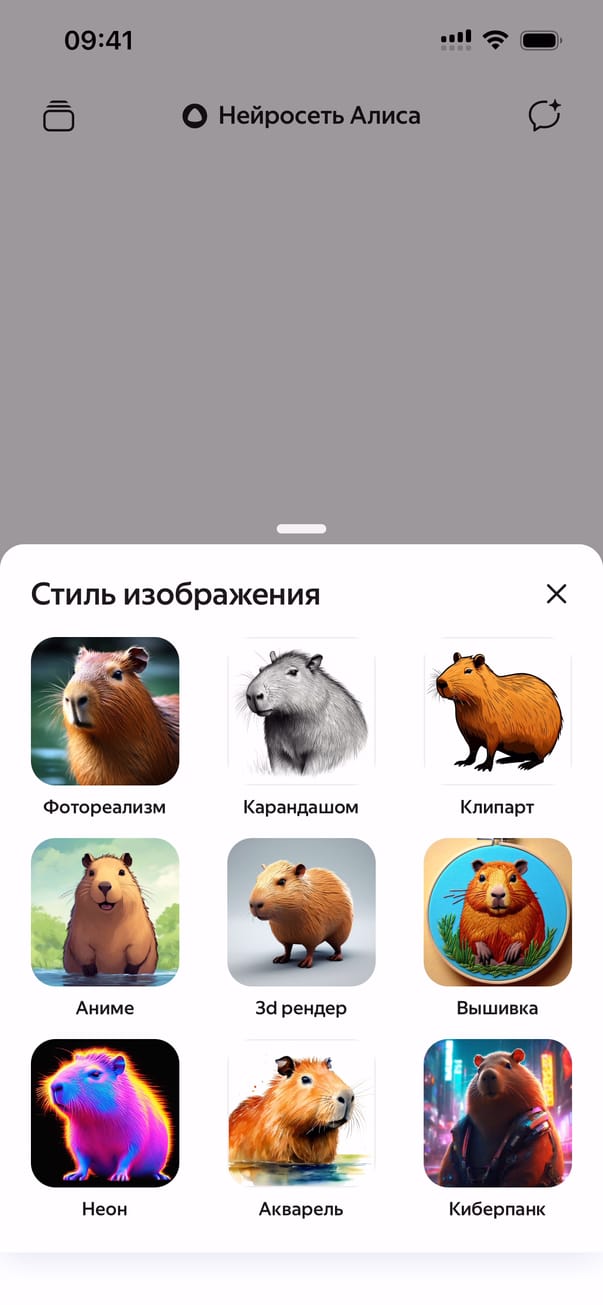Screen dimensions: 603x1305
Task: Pick the Вышивка embroidery style
Action: coord(497,912)
